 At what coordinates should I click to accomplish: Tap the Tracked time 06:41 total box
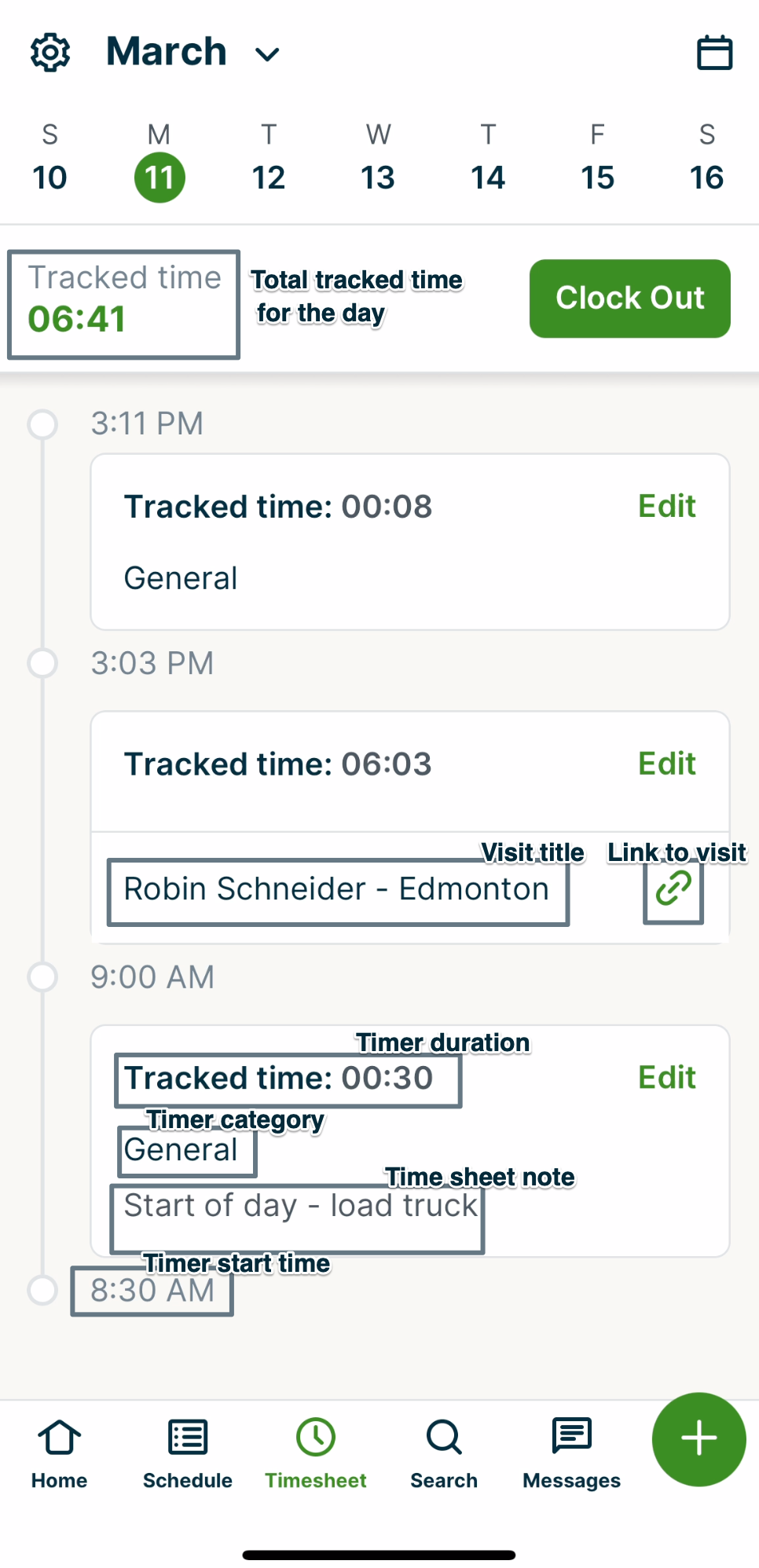pos(123,304)
